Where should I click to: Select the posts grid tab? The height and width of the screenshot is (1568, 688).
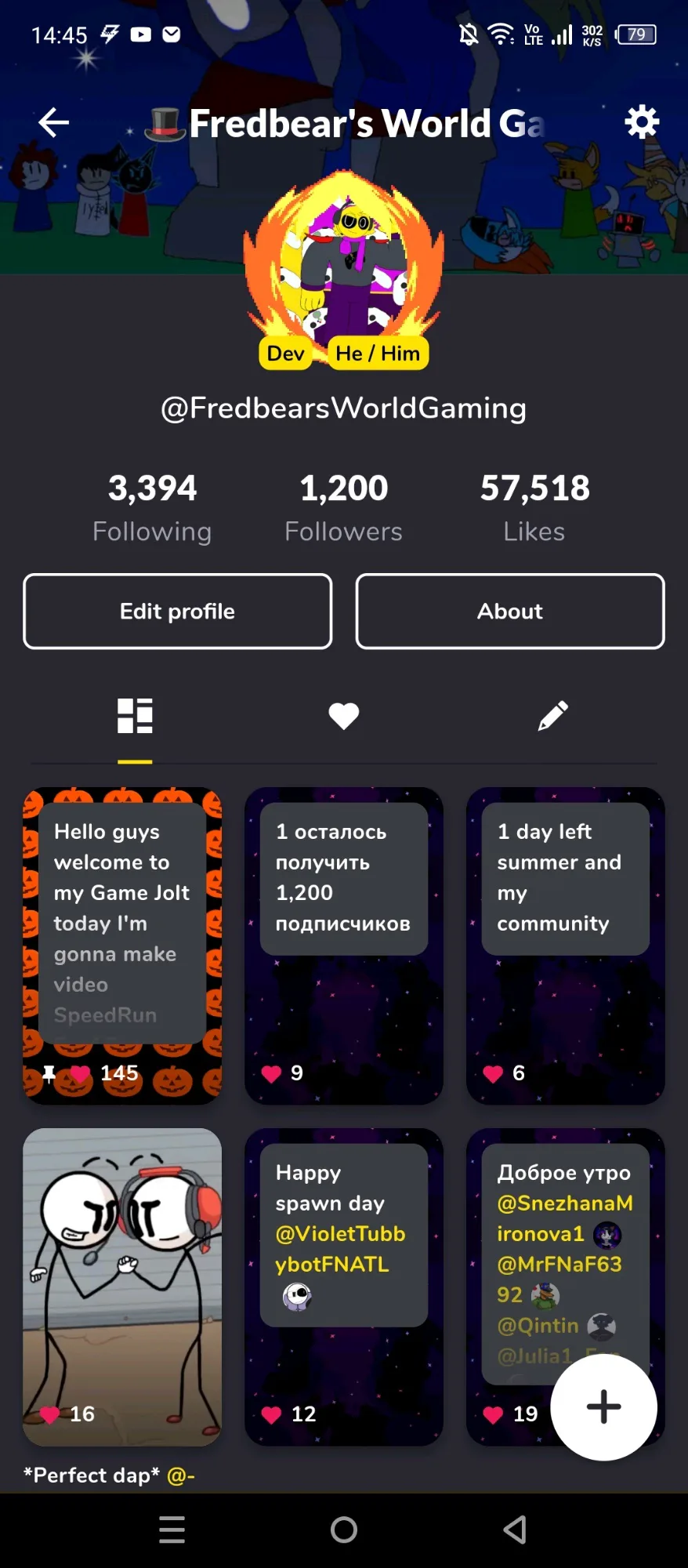(135, 716)
